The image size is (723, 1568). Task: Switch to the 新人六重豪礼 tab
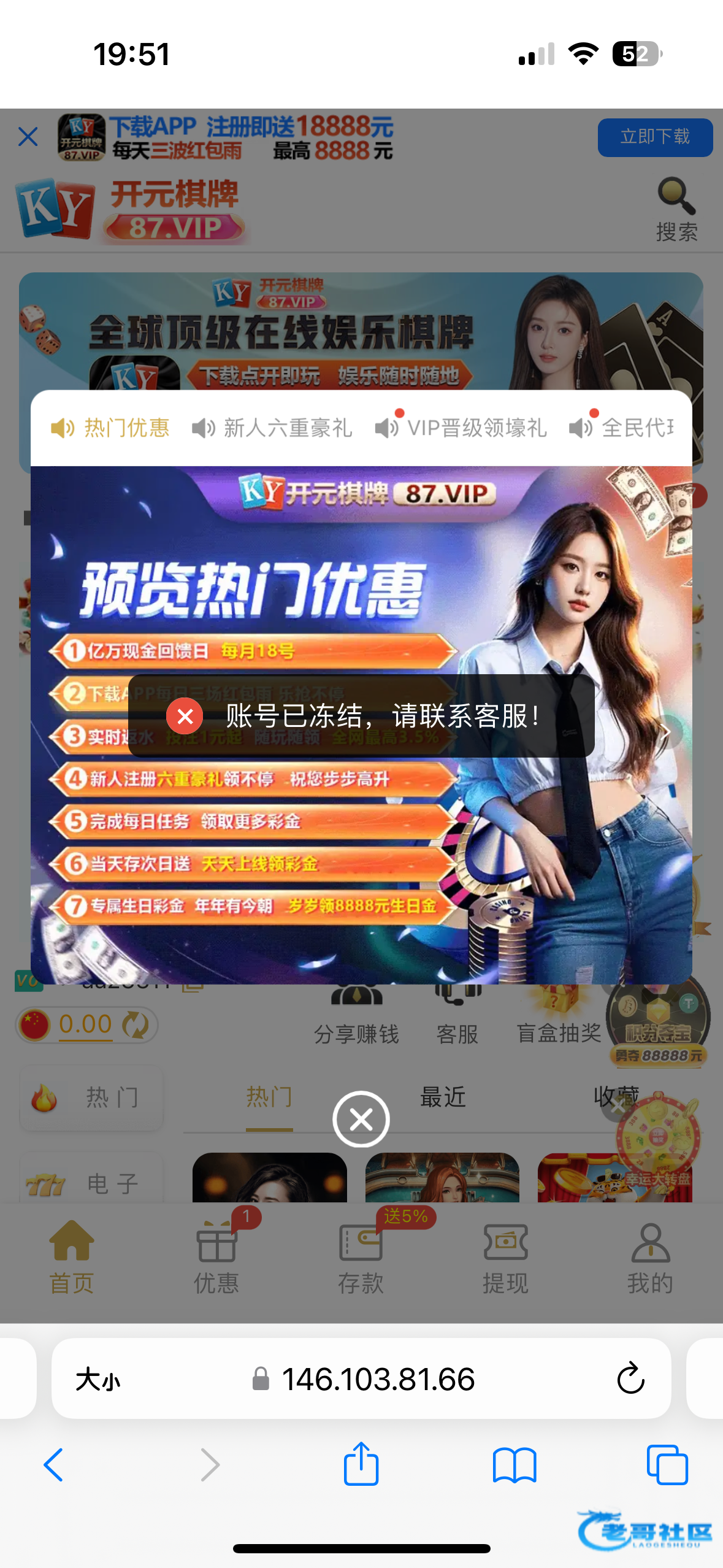click(272, 428)
